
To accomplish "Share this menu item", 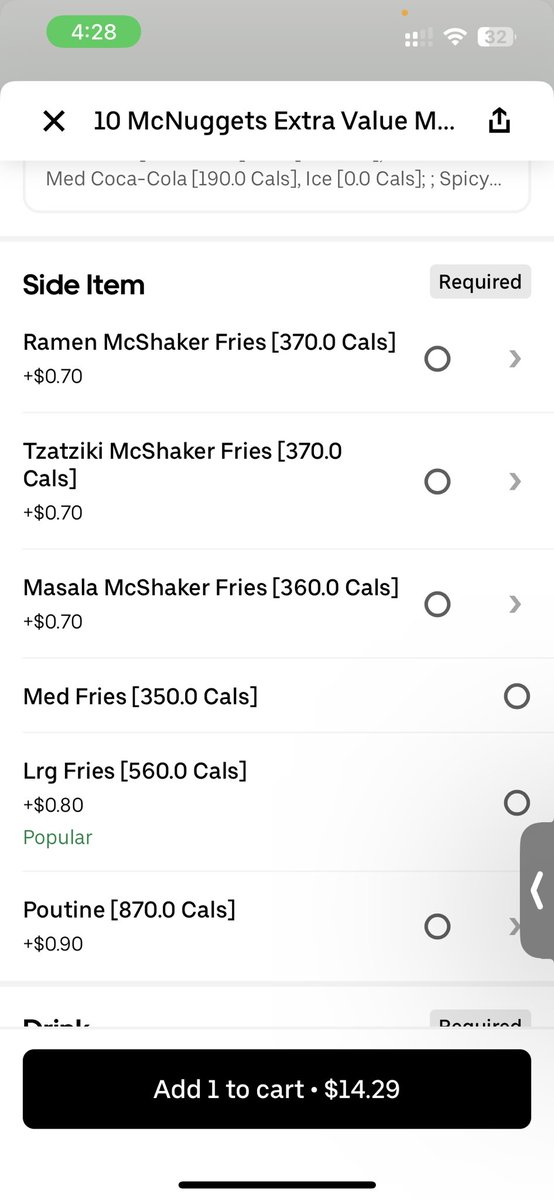I will (x=499, y=120).
